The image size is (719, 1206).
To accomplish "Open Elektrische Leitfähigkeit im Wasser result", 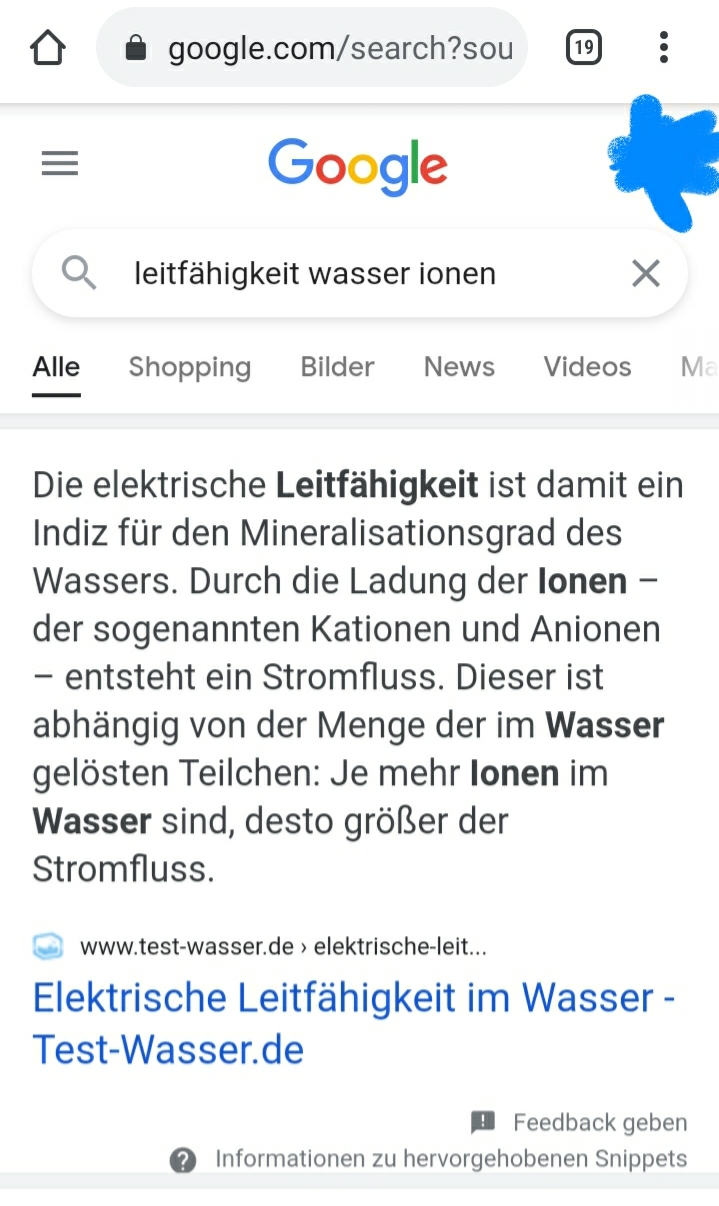I will click(x=354, y=1023).
